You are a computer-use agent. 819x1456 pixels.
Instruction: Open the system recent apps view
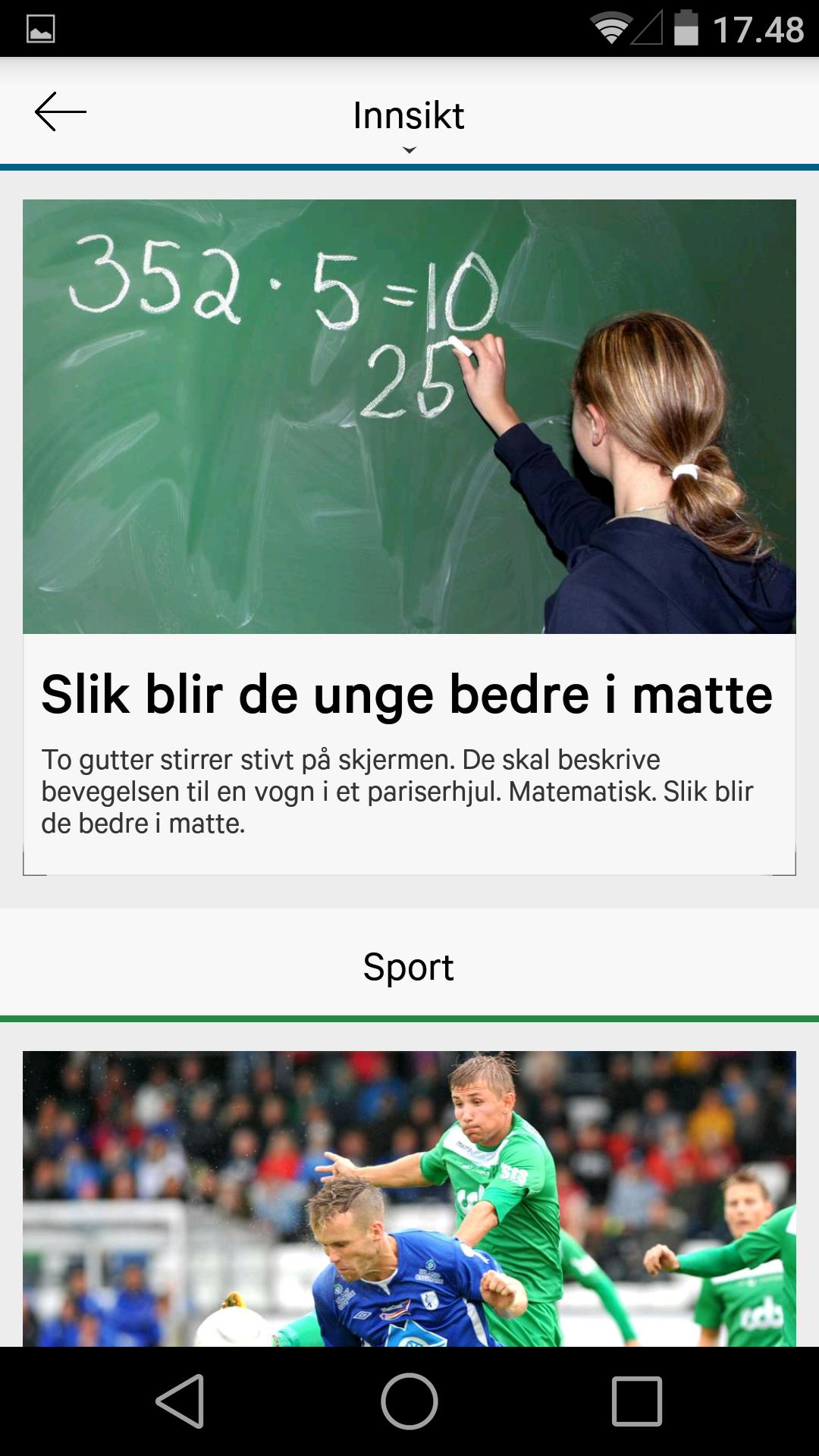tap(637, 1401)
